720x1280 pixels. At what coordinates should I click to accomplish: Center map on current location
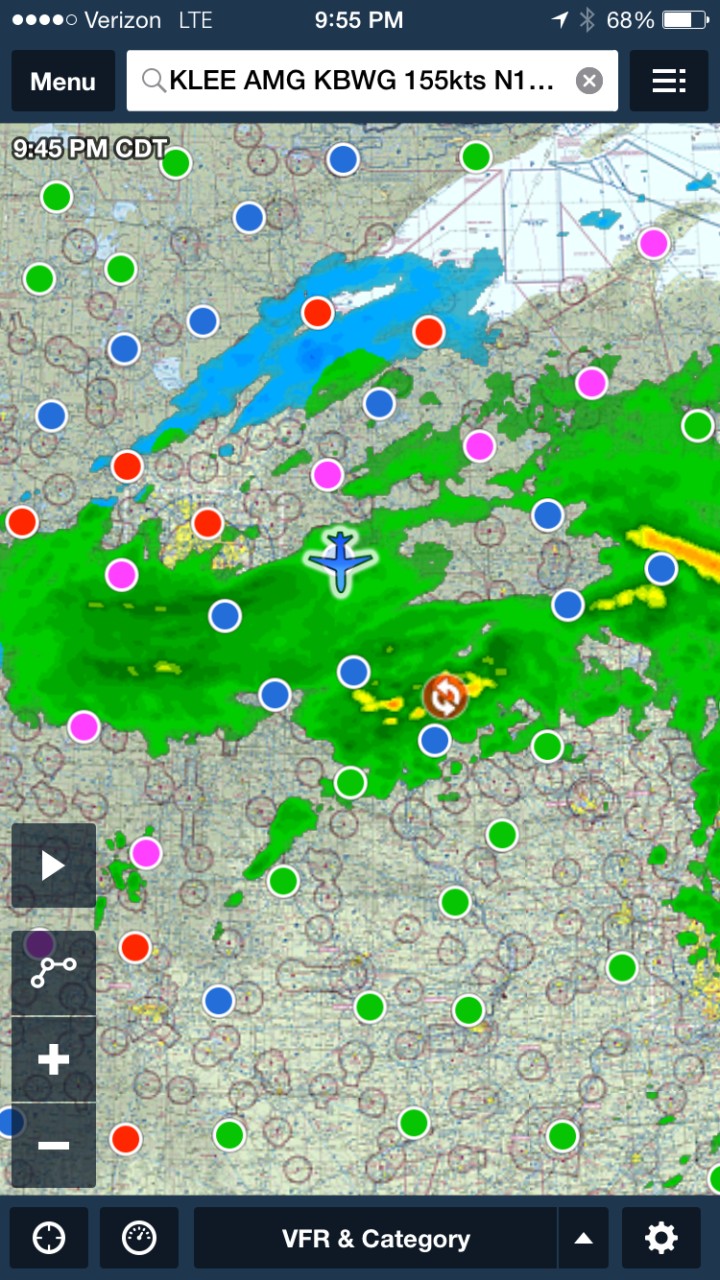pos(49,1239)
